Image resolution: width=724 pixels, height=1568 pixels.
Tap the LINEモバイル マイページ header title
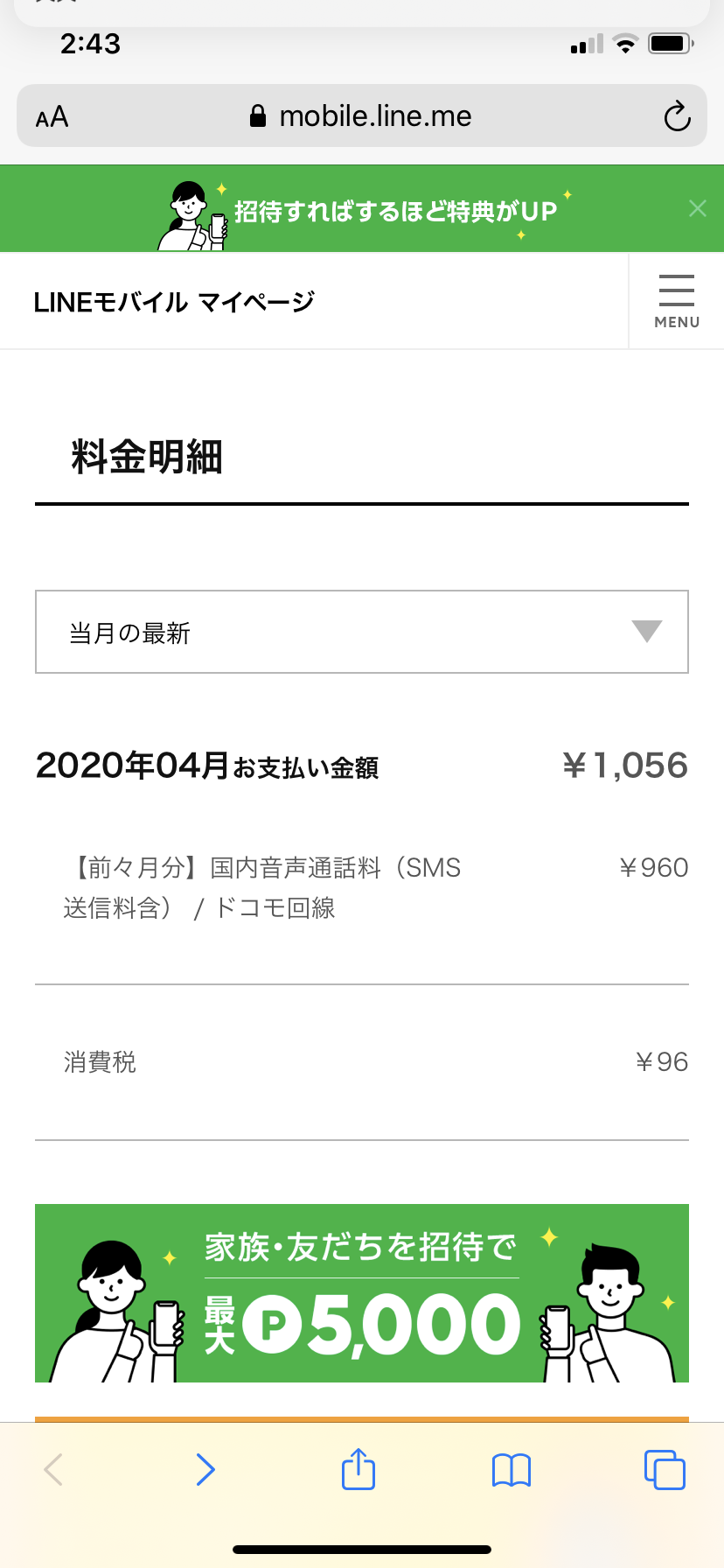pos(174,302)
